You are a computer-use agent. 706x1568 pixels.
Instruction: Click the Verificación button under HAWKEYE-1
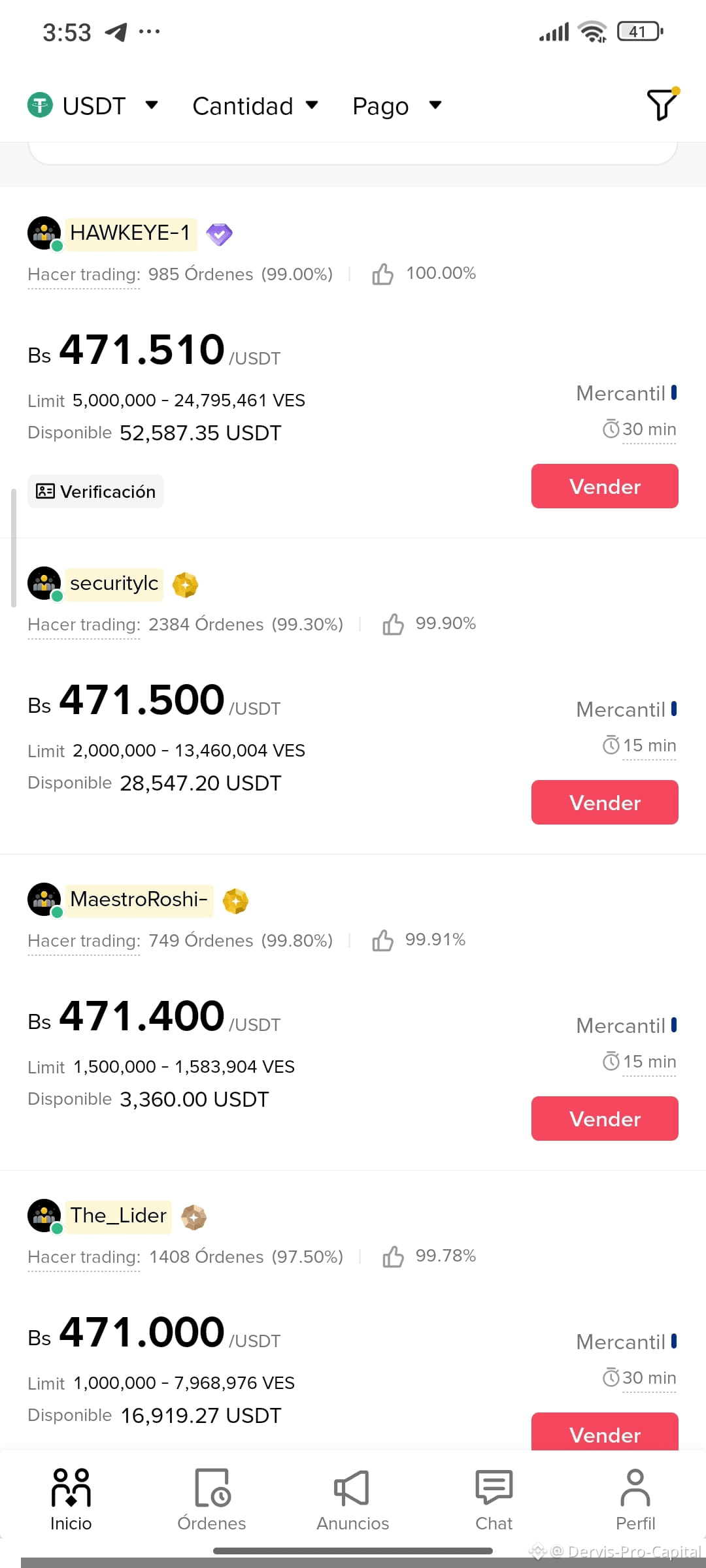pos(95,491)
